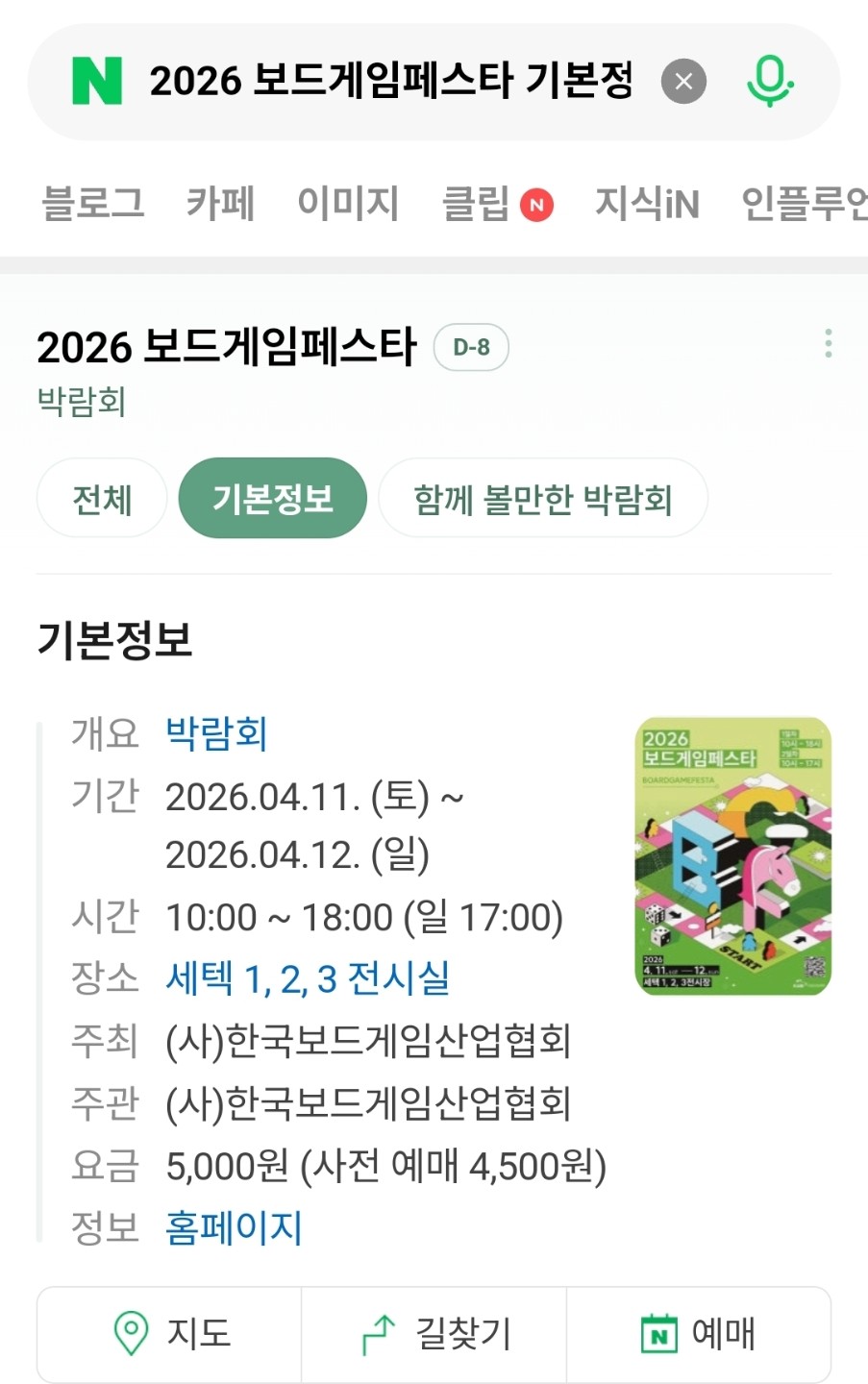This screenshot has height=1384, width=868.
Task: Switch to the 카페 tab
Action: (x=220, y=203)
